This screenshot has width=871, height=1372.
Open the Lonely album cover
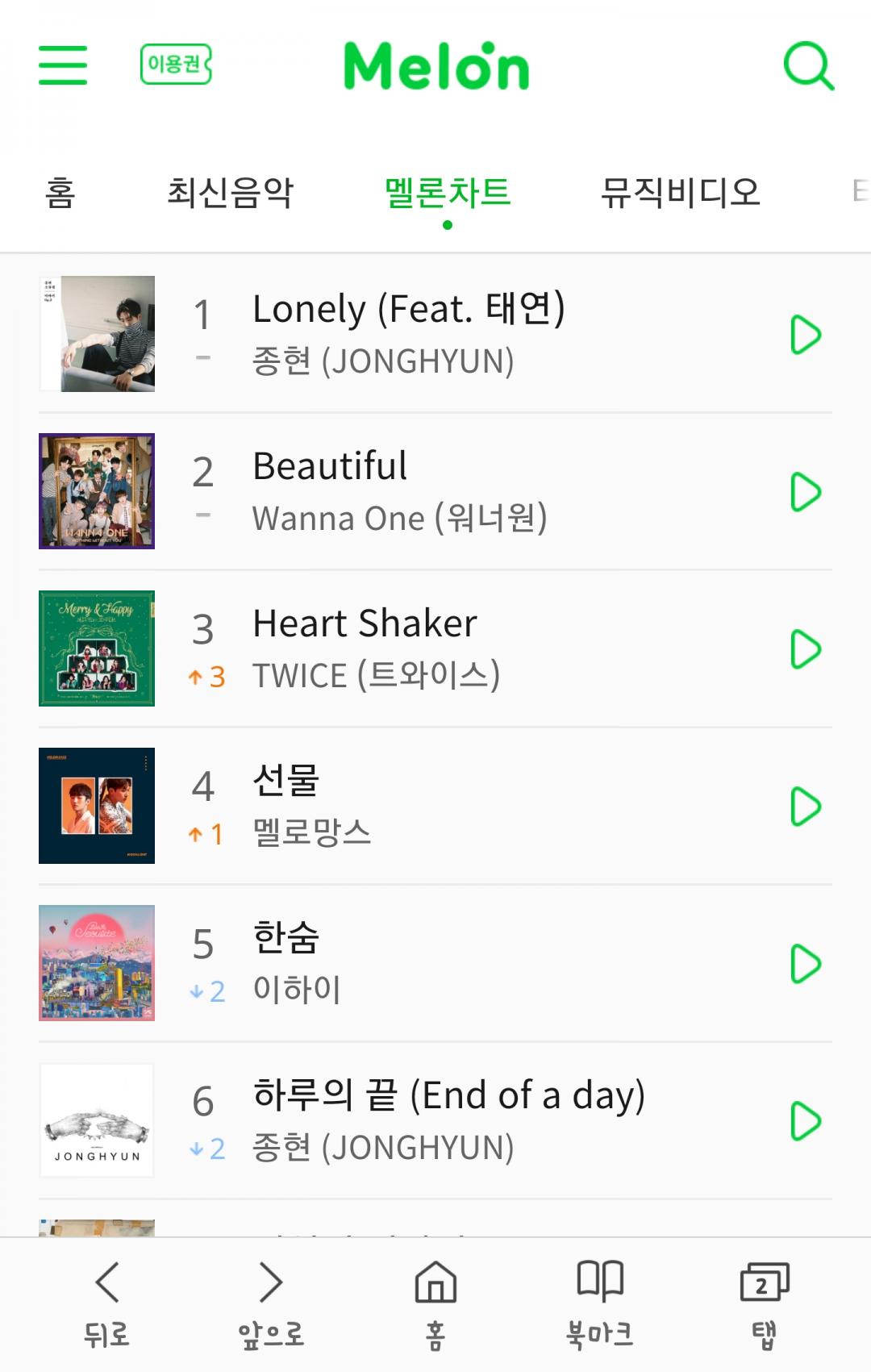tap(98, 334)
